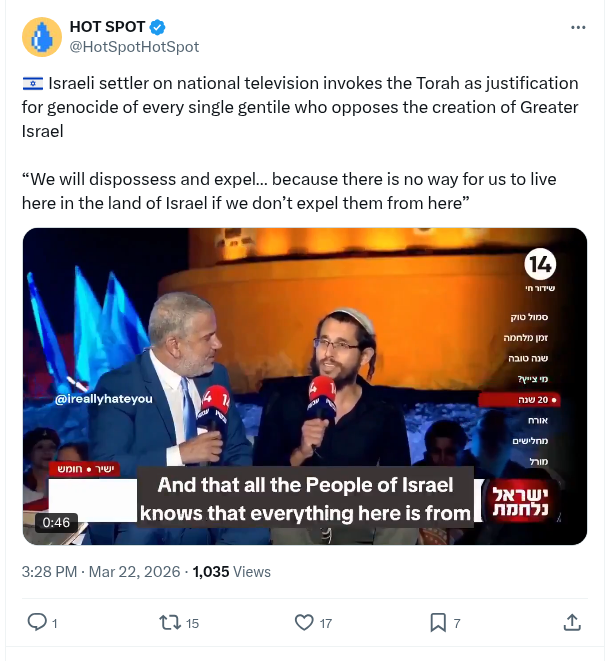Reply to this post
The width and height of the screenshot is (608, 661).
click(x=37, y=622)
